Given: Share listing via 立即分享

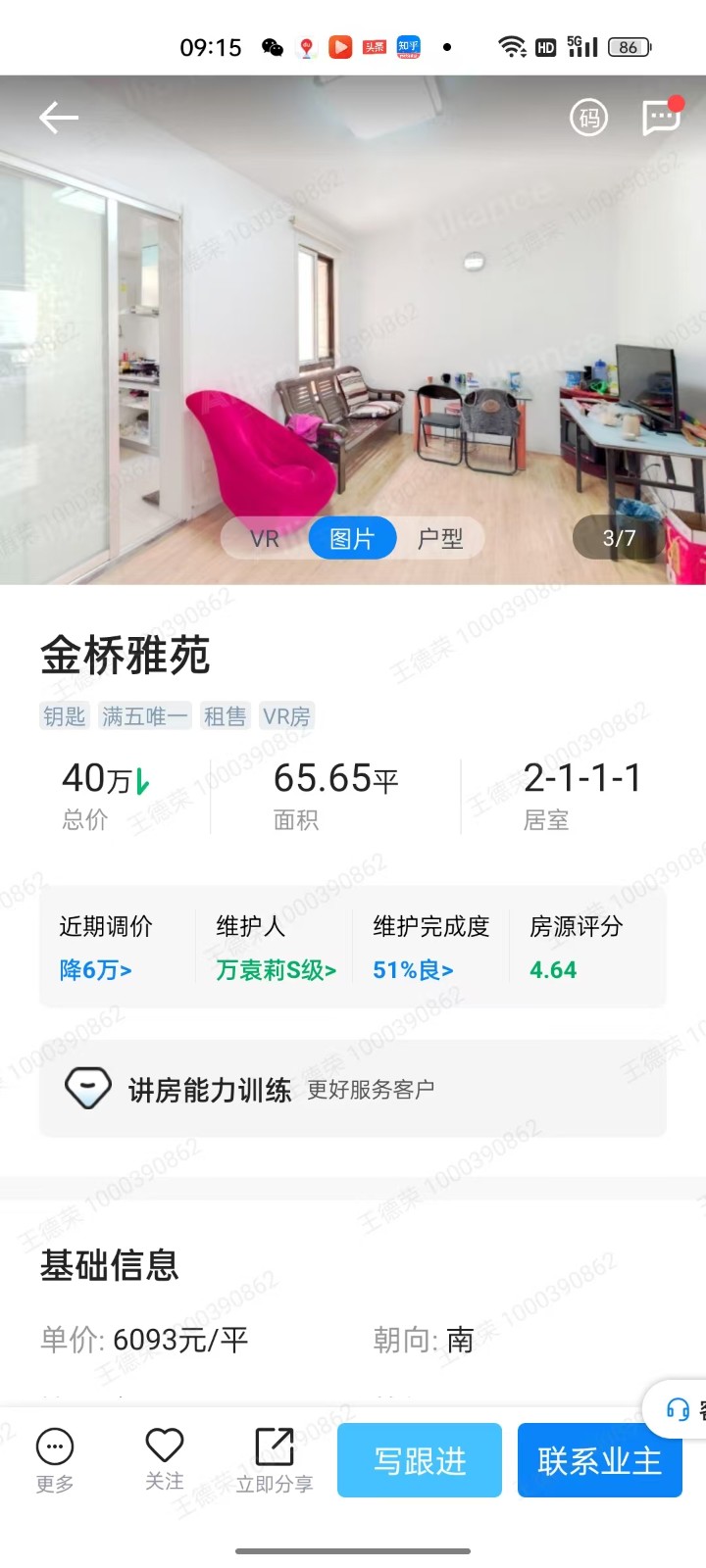Looking at the screenshot, I should pyautogui.click(x=275, y=1460).
